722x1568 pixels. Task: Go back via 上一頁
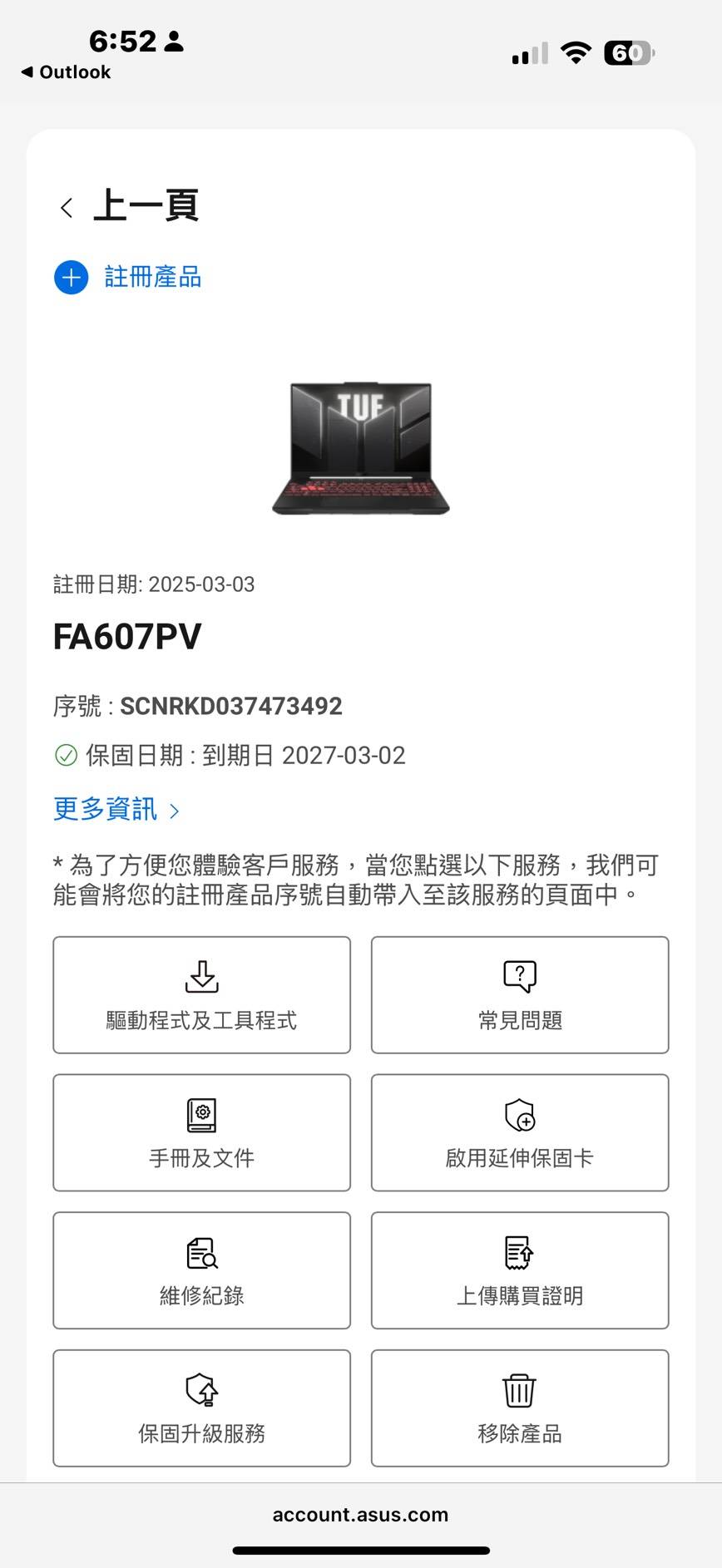(129, 206)
